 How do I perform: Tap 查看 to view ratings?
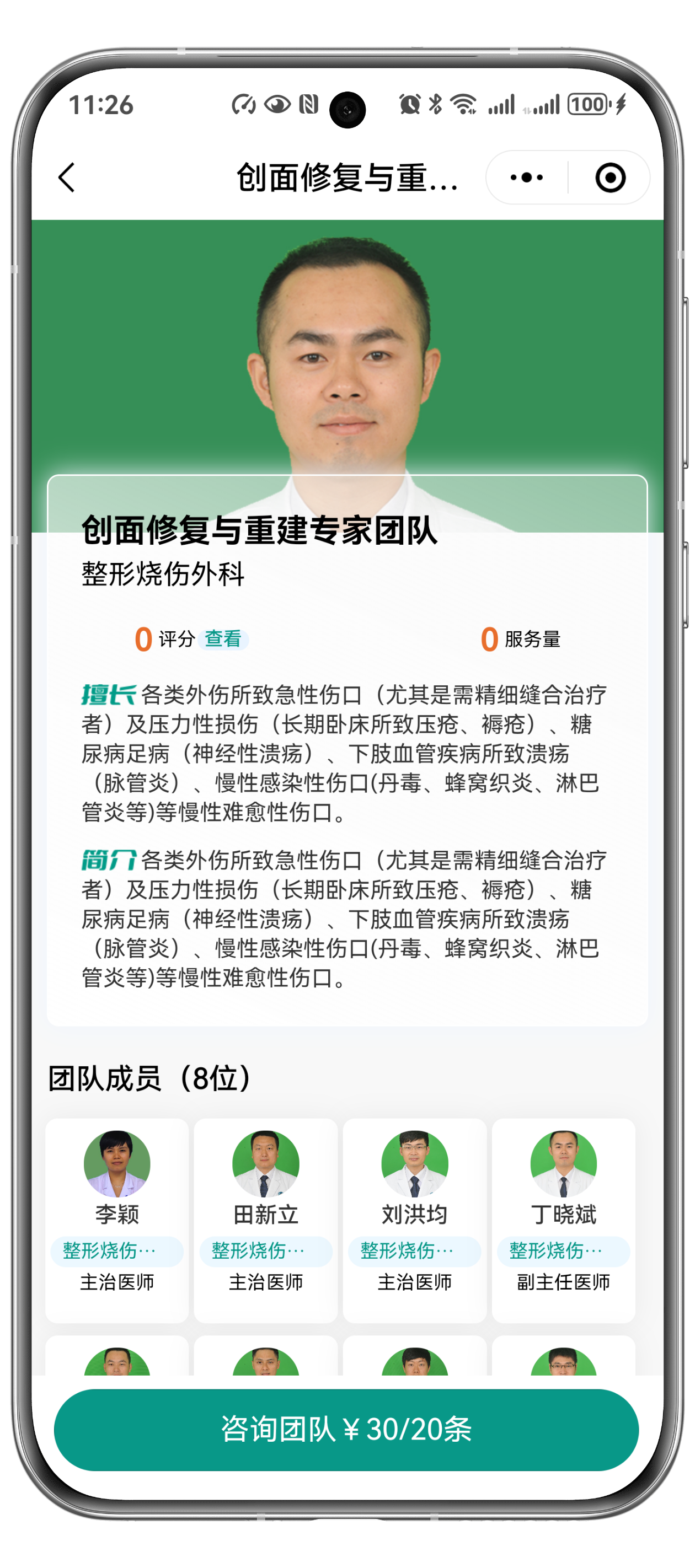coord(223,638)
